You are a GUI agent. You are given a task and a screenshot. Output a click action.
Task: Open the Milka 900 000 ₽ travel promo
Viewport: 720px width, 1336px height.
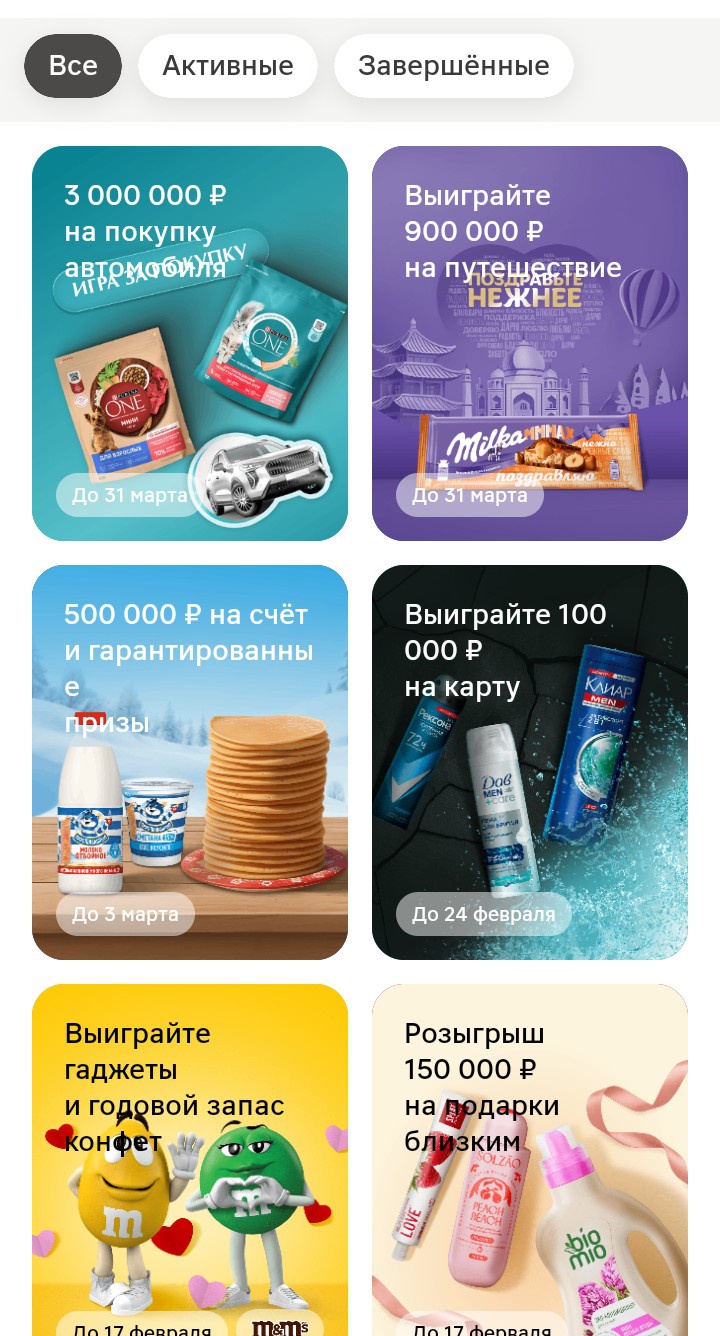pyautogui.click(x=530, y=343)
